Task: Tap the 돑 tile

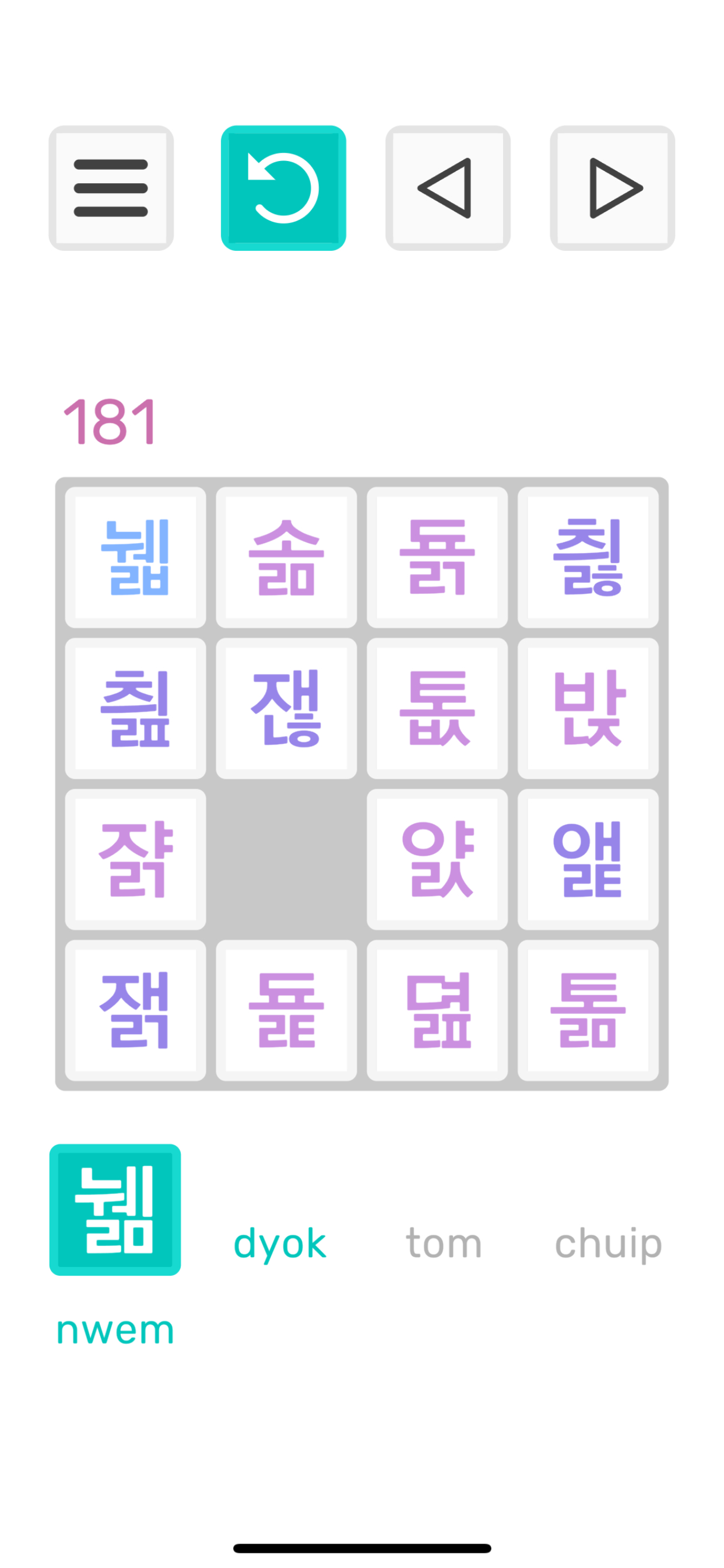Action: tap(287, 1010)
